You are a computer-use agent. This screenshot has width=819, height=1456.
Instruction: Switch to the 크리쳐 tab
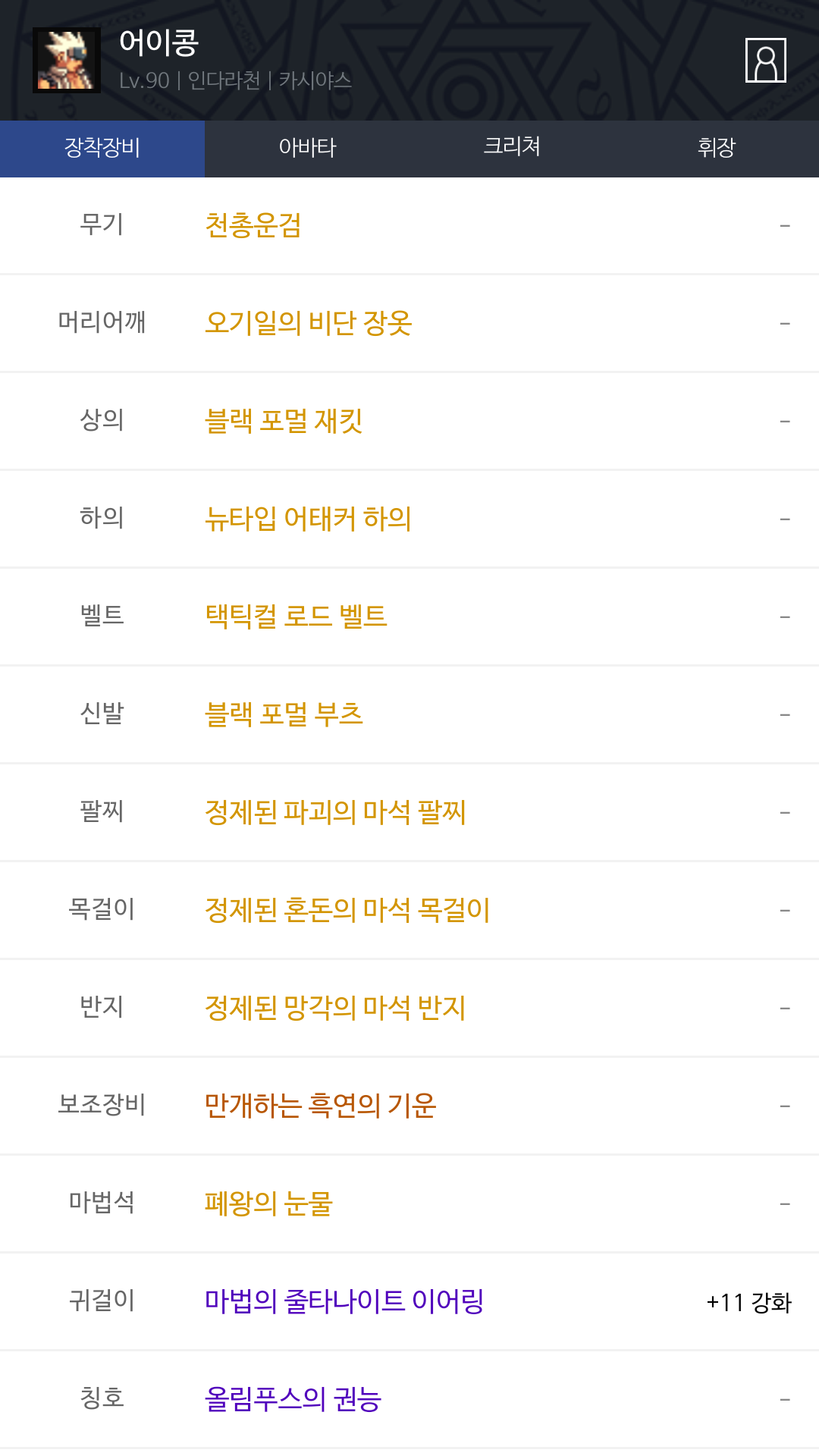pos(512,148)
